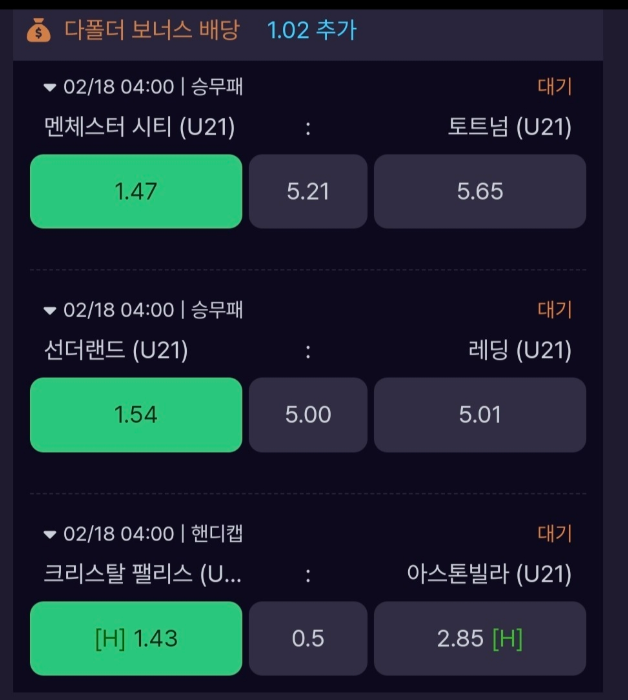Select 1.47 odds for 멘체스터 시티 (U21)
628x700 pixels.
(x=136, y=191)
